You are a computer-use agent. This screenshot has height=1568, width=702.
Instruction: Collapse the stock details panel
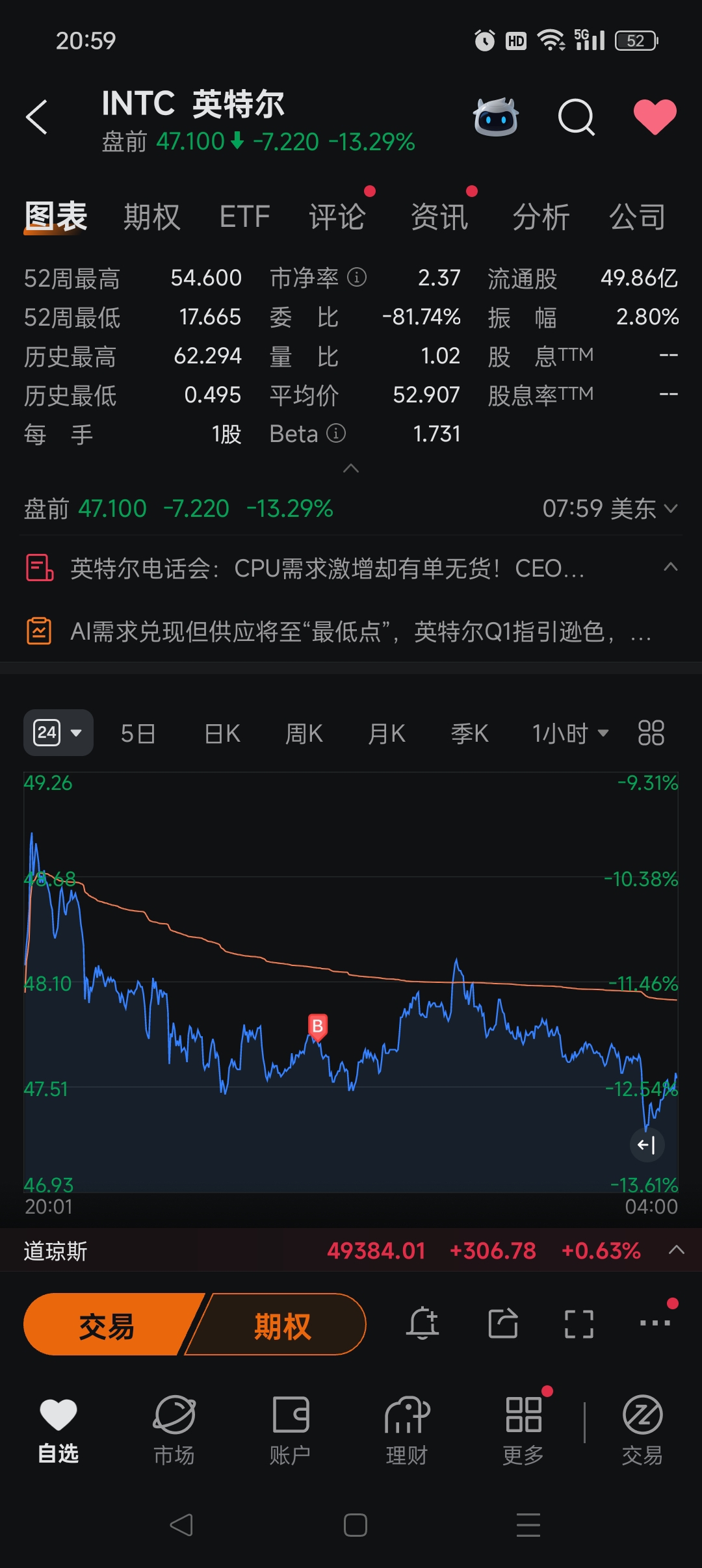[351, 469]
